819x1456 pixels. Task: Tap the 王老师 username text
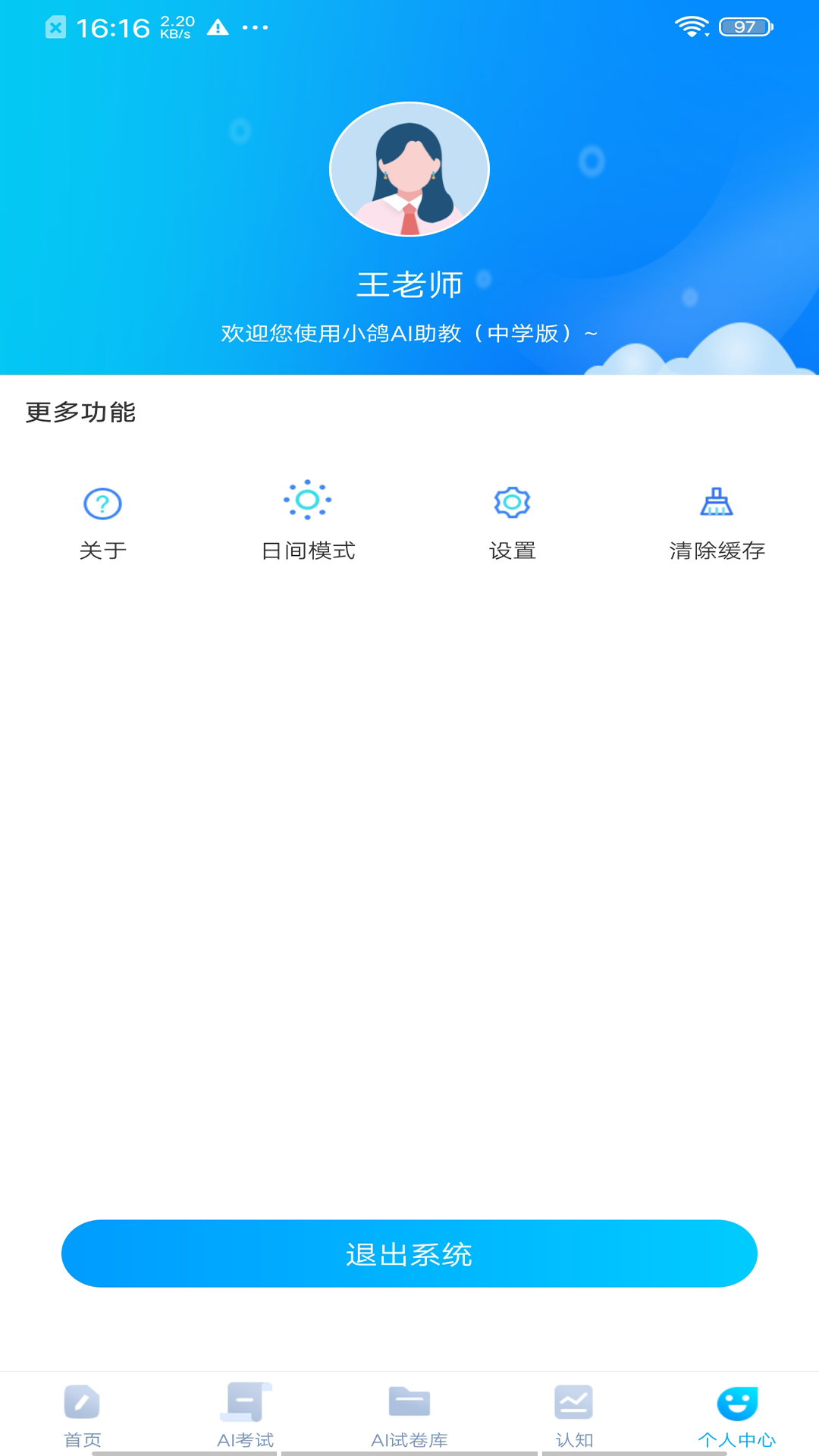point(408,287)
